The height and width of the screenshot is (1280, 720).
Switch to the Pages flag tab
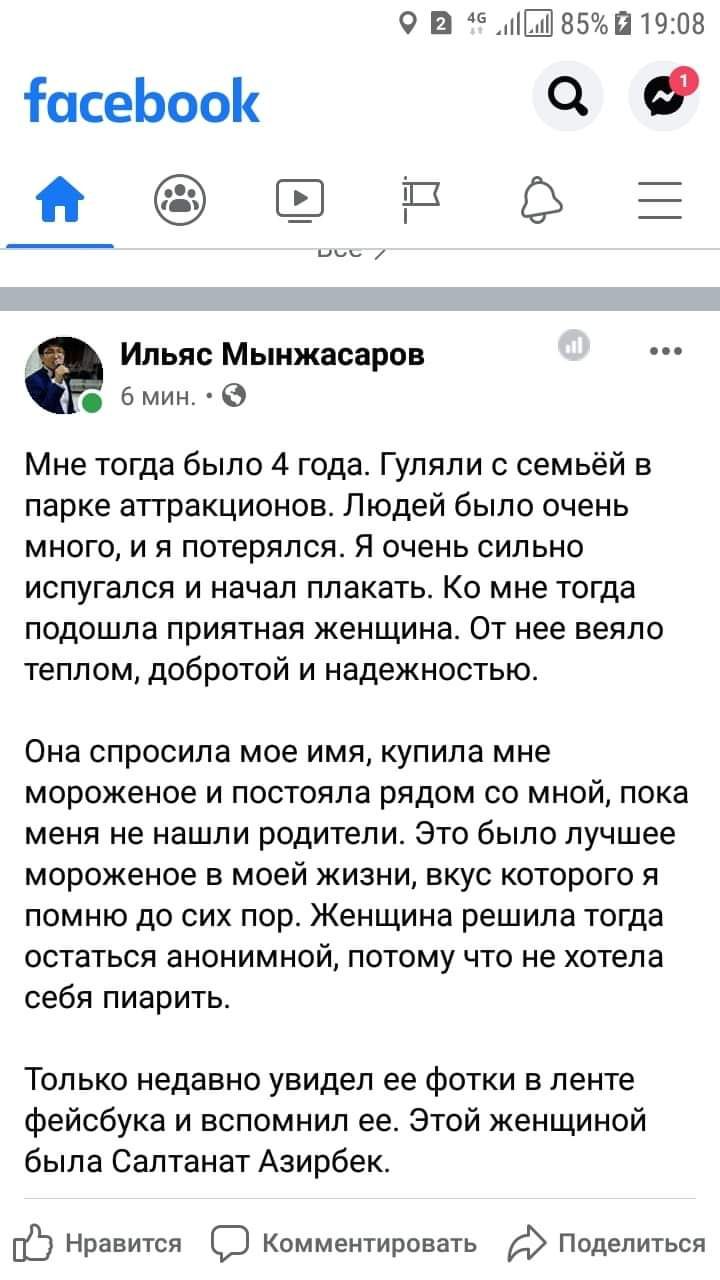[x=420, y=197]
